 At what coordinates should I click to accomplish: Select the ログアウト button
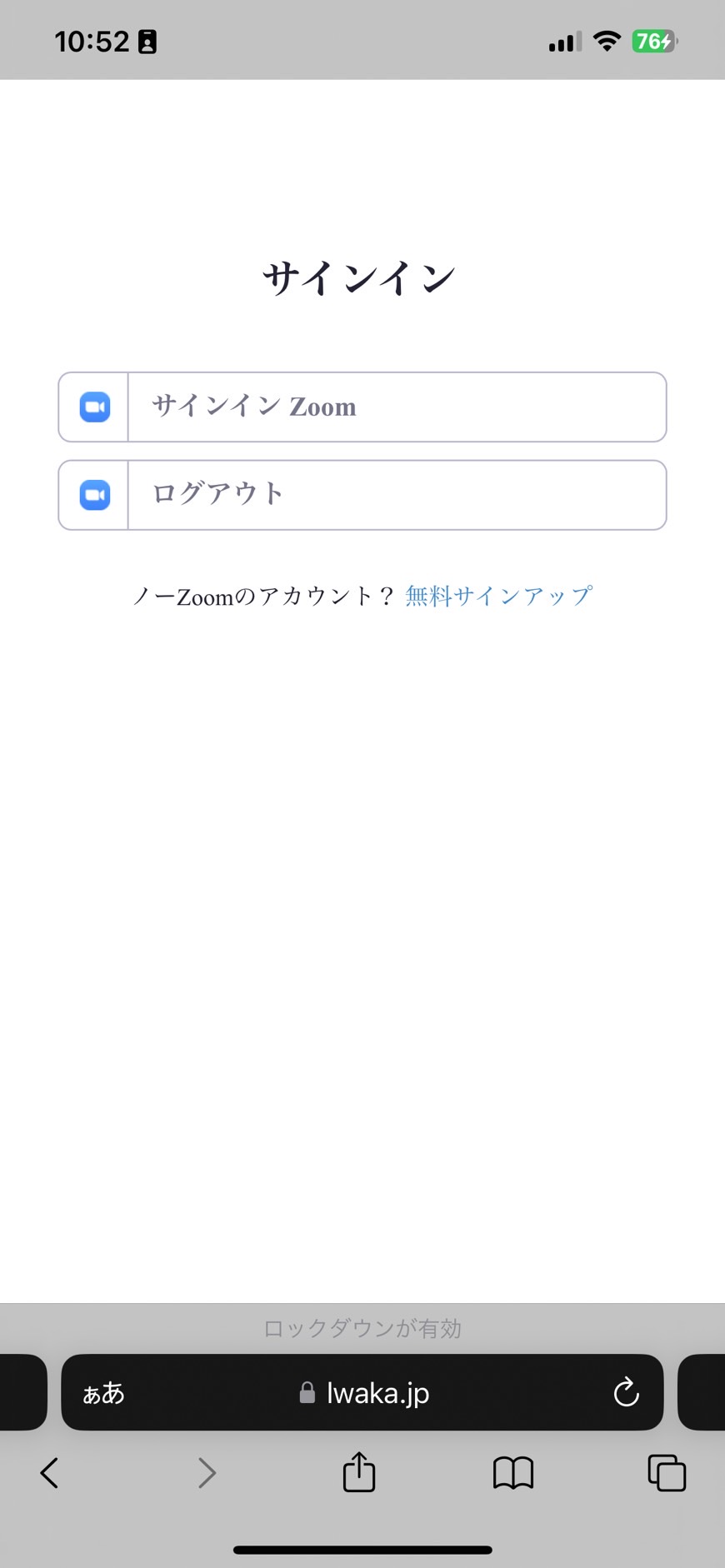coord(362,495)
